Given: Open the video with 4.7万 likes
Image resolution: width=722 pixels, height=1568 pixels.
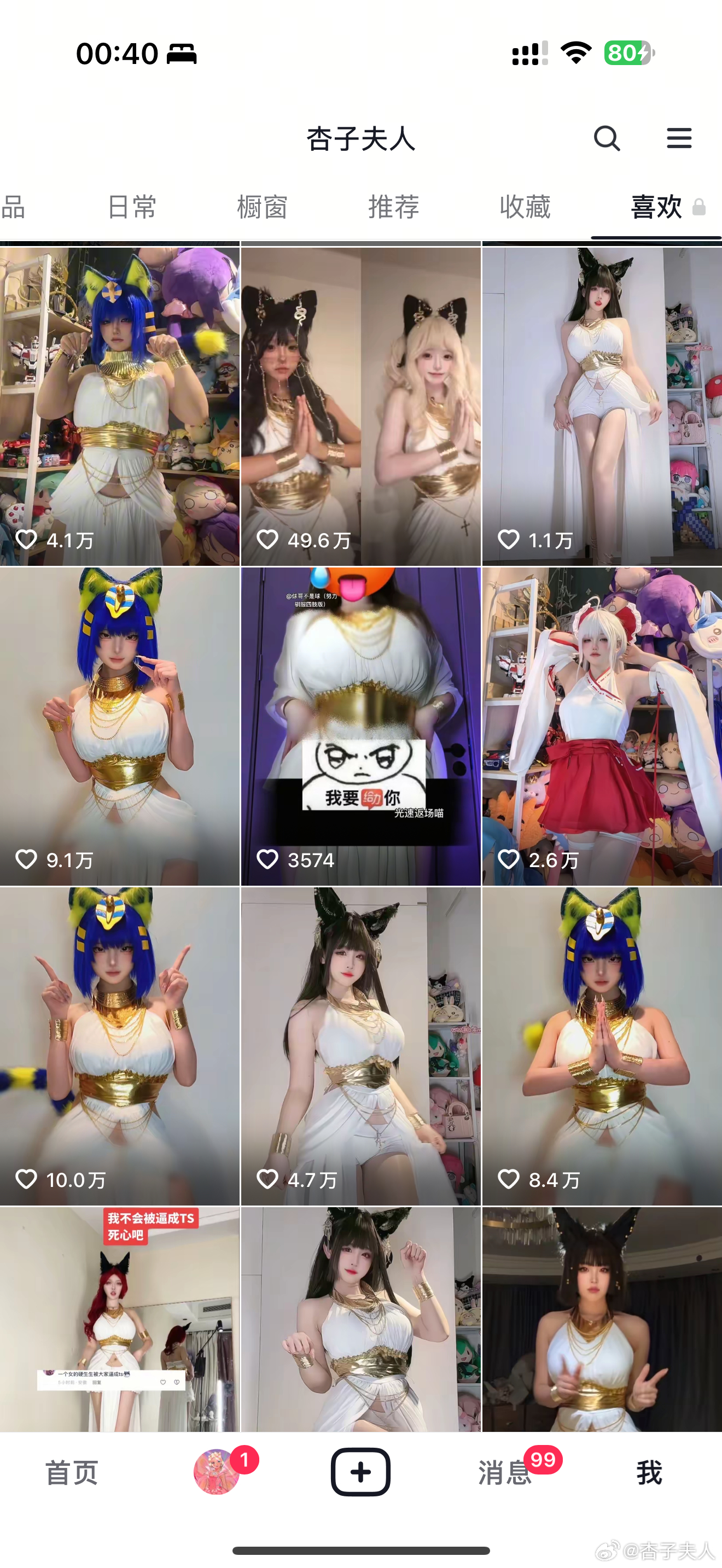Looking at the screenshot, I should [360, 1046].
